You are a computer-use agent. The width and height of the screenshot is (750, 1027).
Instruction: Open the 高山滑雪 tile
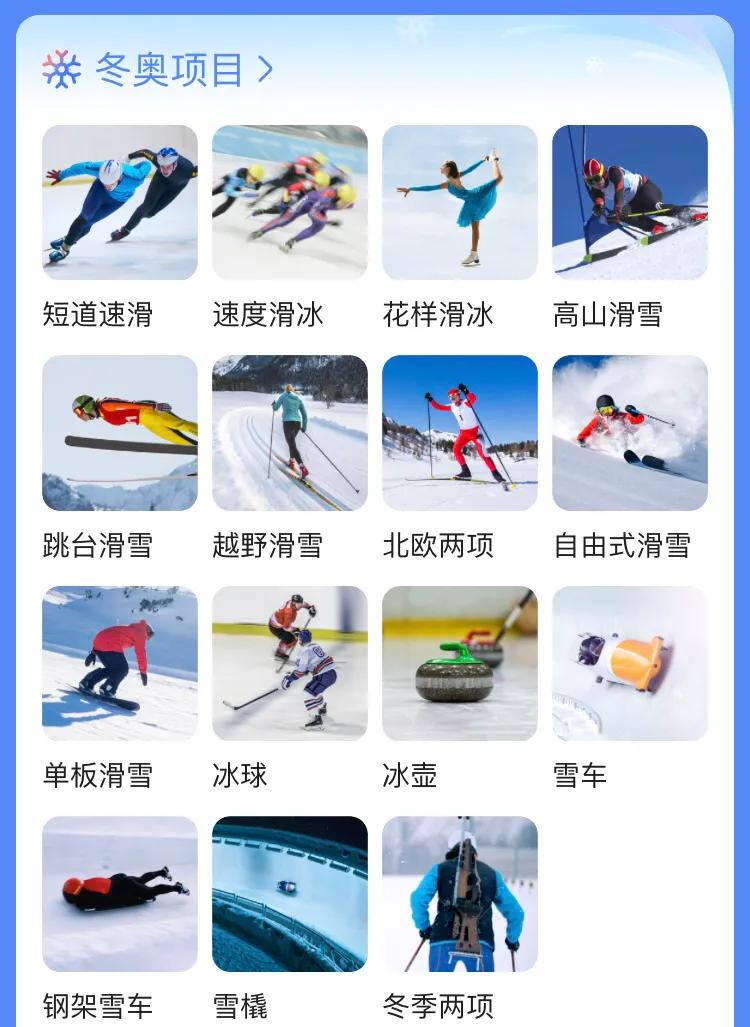click(629, 202)
